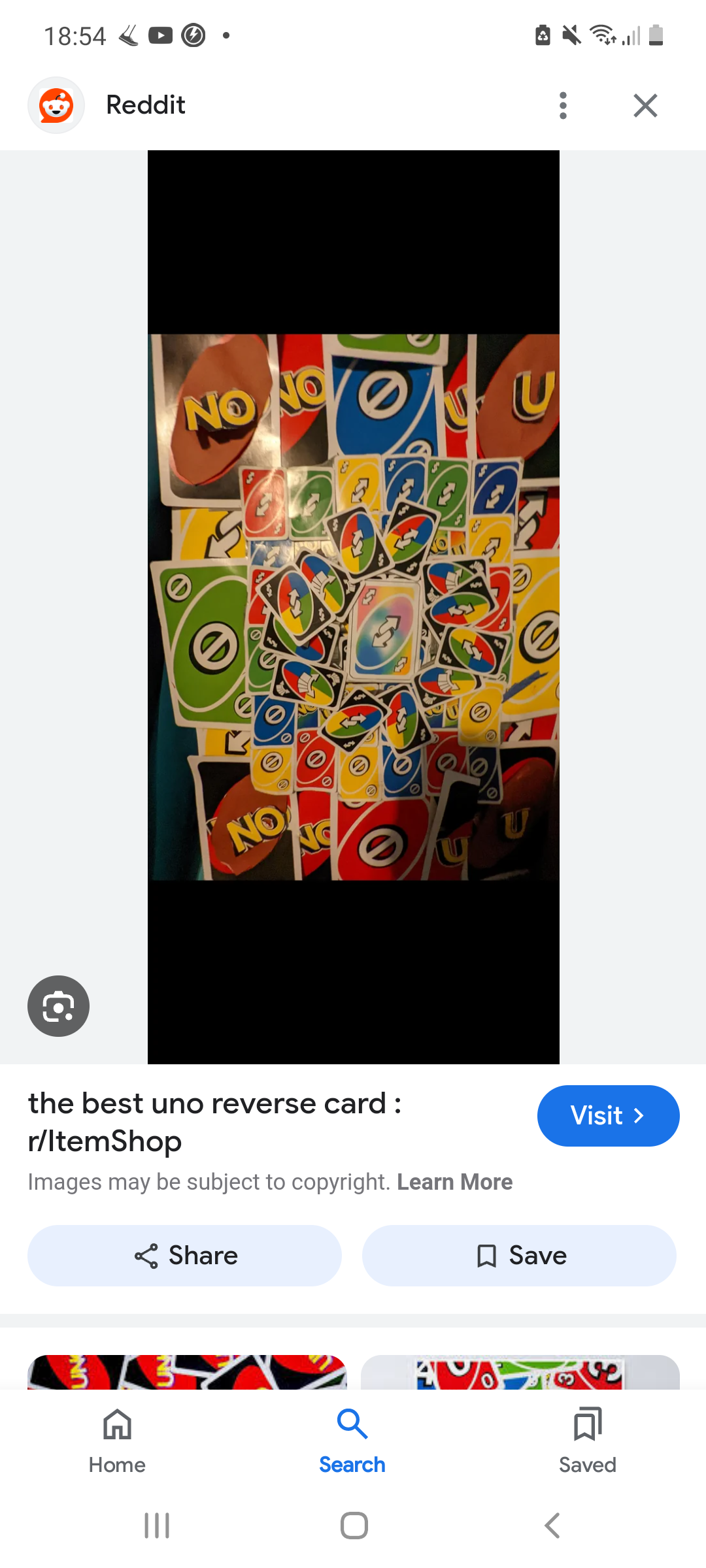Screen dimensions: 706x1568
Task: Switch to the Search tab
Action: [352, 1440]
